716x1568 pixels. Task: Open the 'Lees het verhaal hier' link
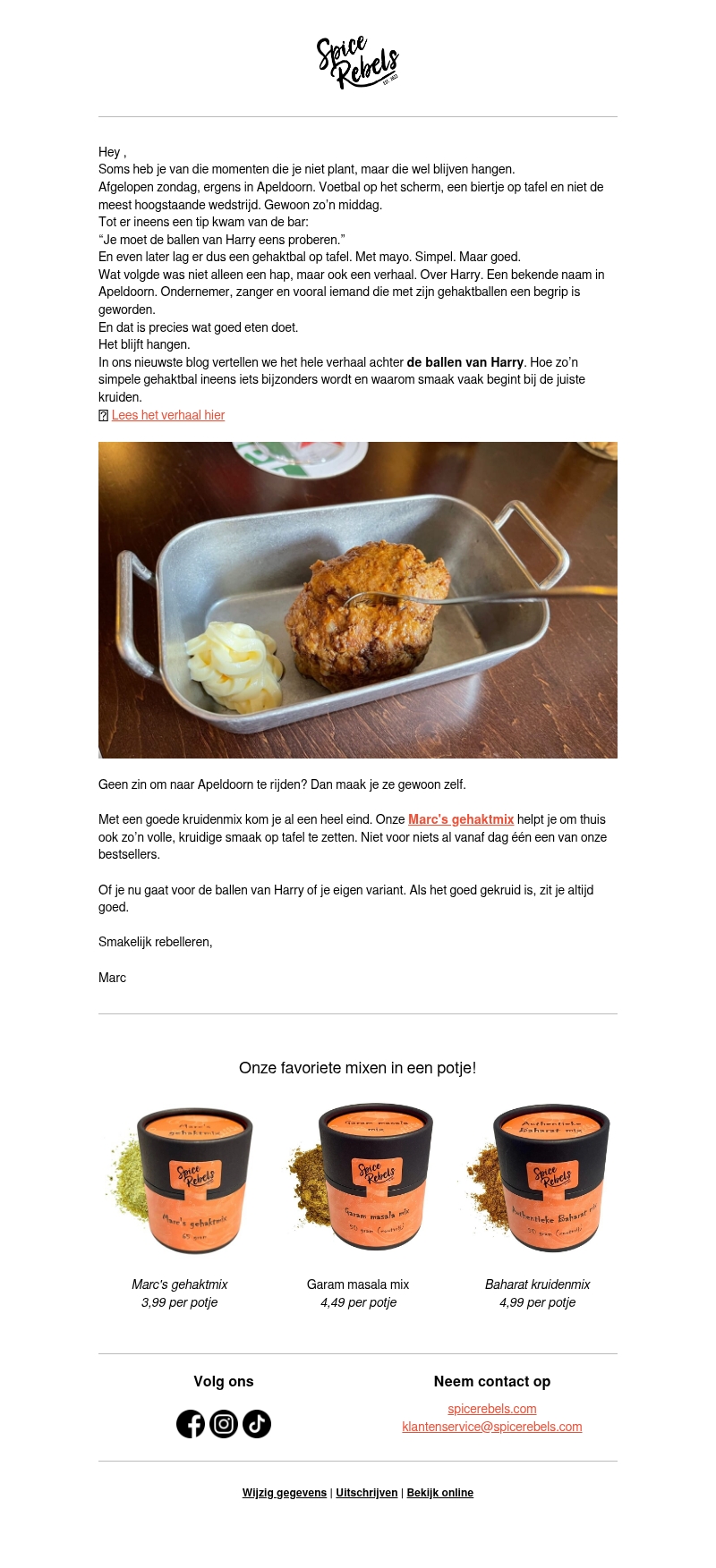(168, 415)
